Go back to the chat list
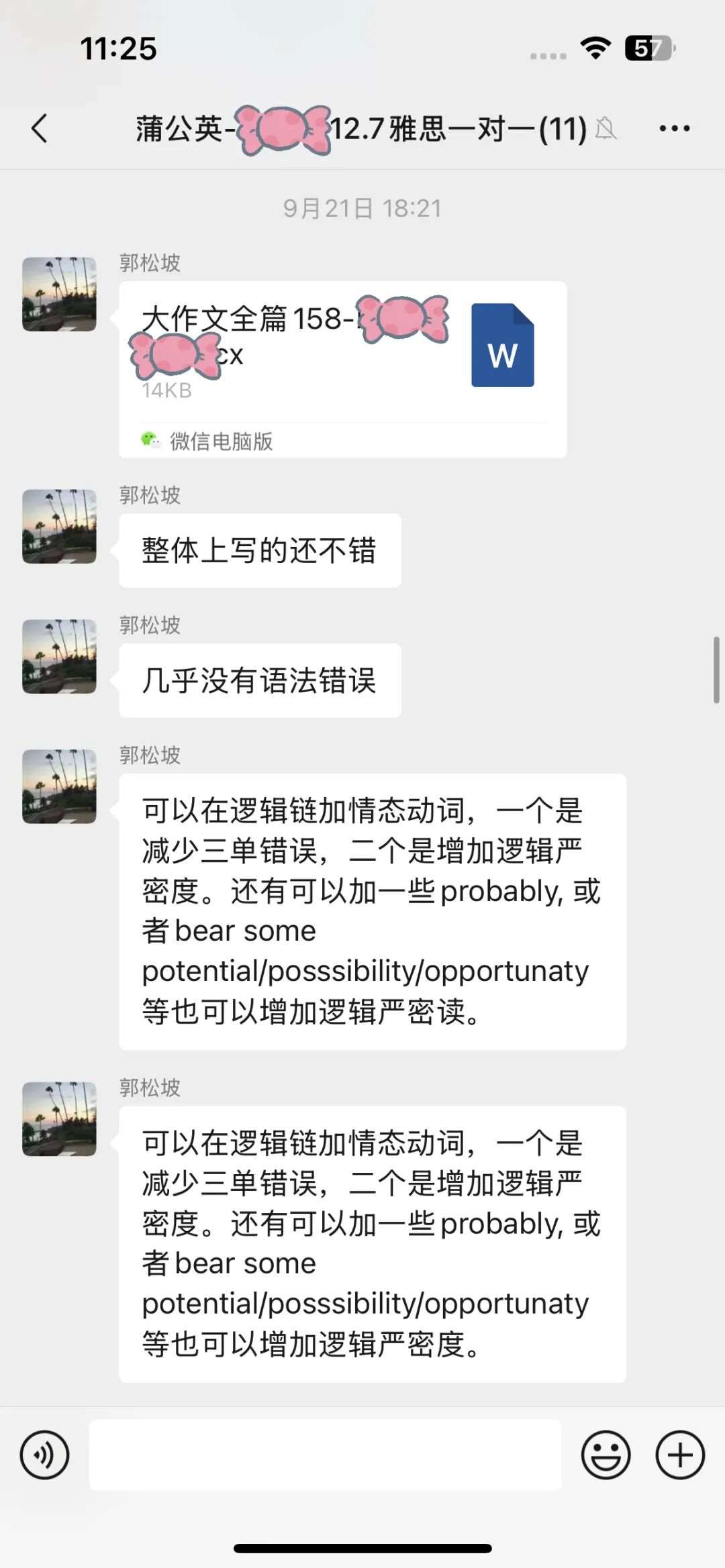This screenshot has height=1568, width=725. 40,128
